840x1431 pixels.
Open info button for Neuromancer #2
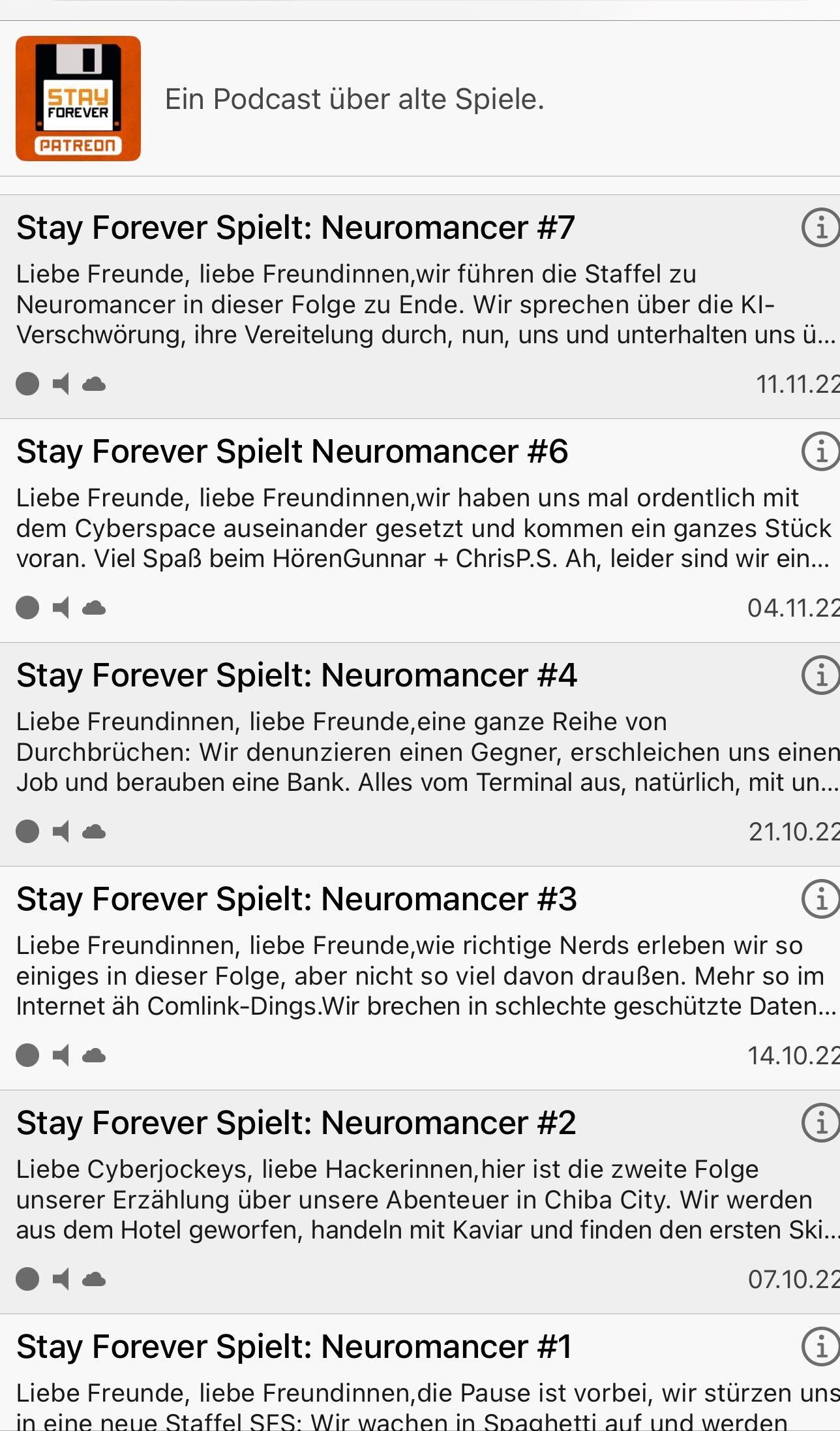tap(820, 1123)
